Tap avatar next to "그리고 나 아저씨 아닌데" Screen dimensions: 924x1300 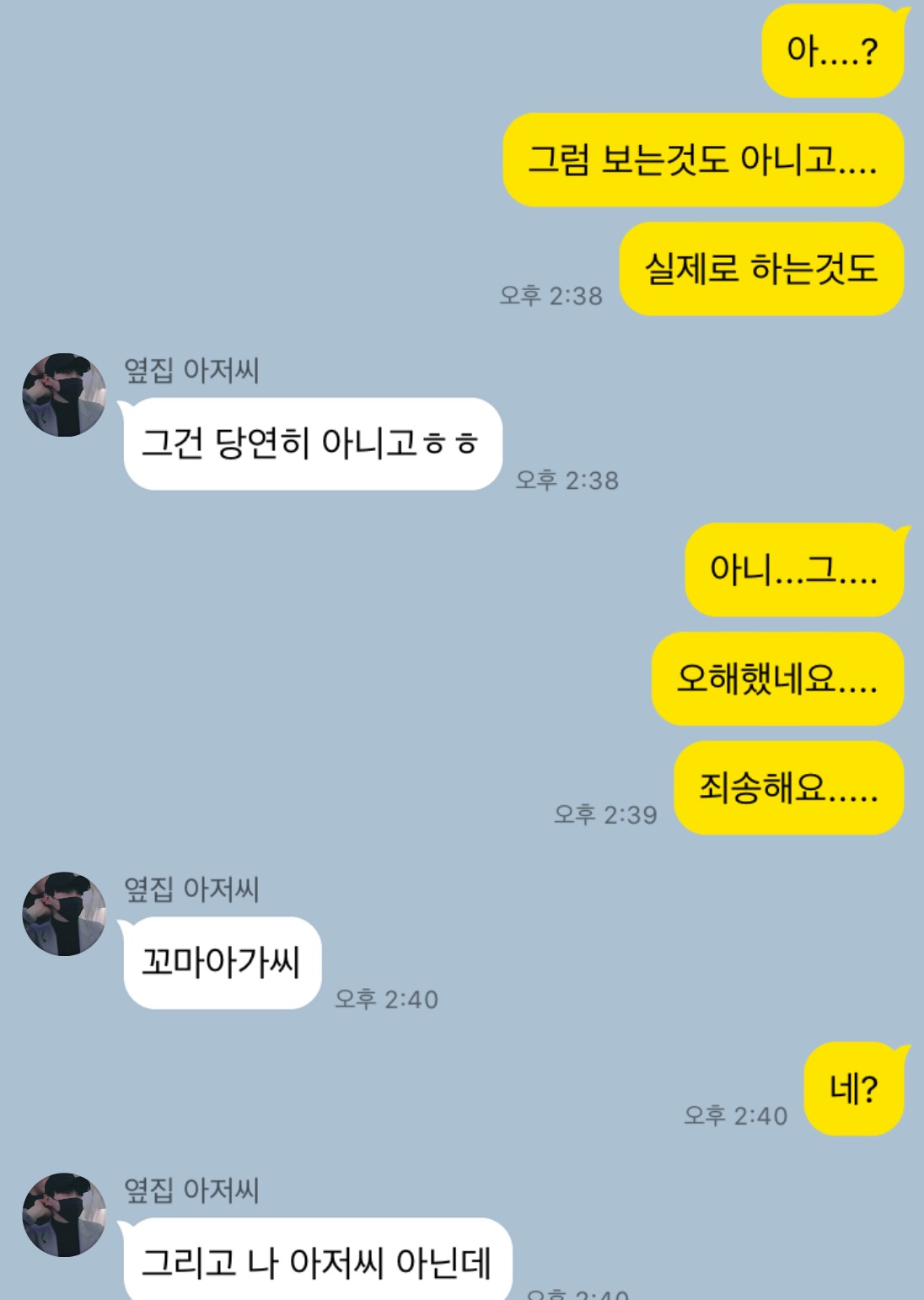coord(64,1215)
